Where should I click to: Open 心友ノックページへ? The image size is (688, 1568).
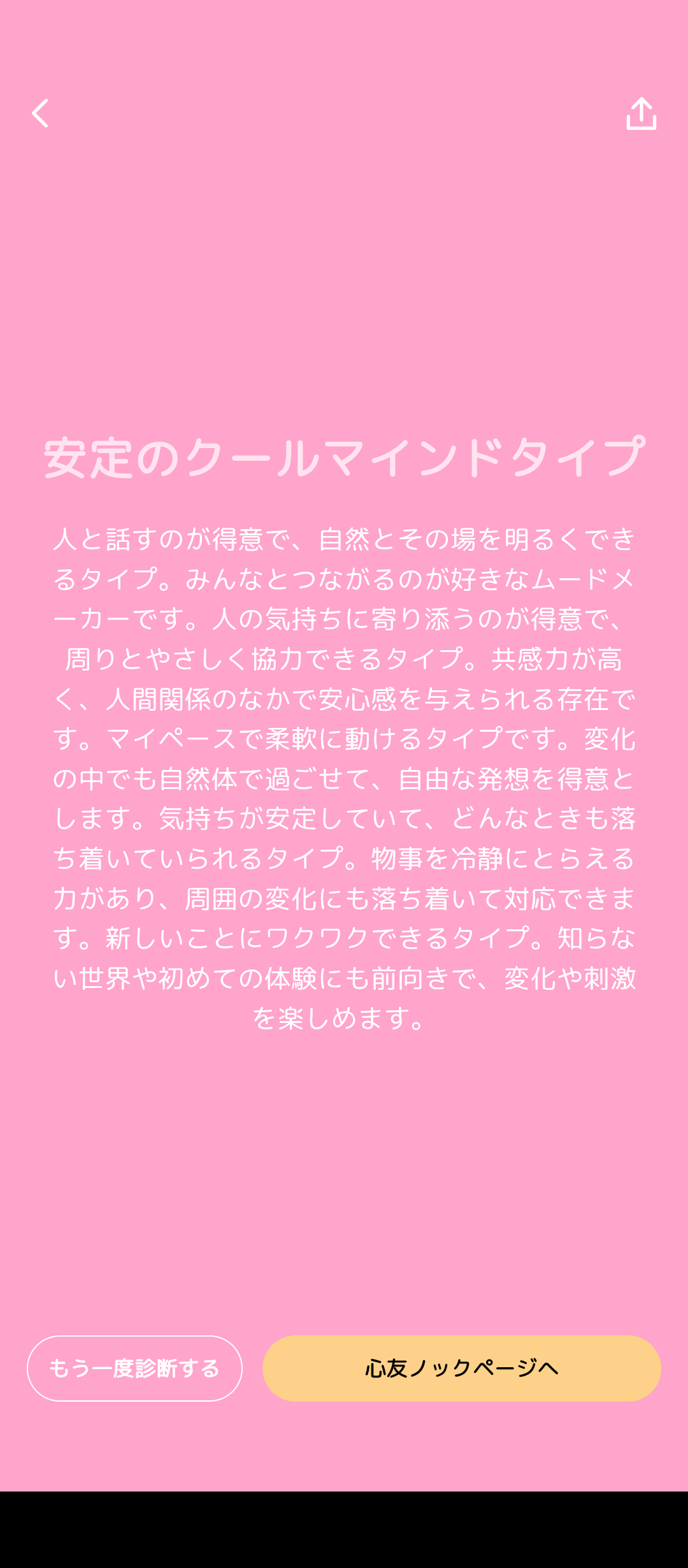461,1368
